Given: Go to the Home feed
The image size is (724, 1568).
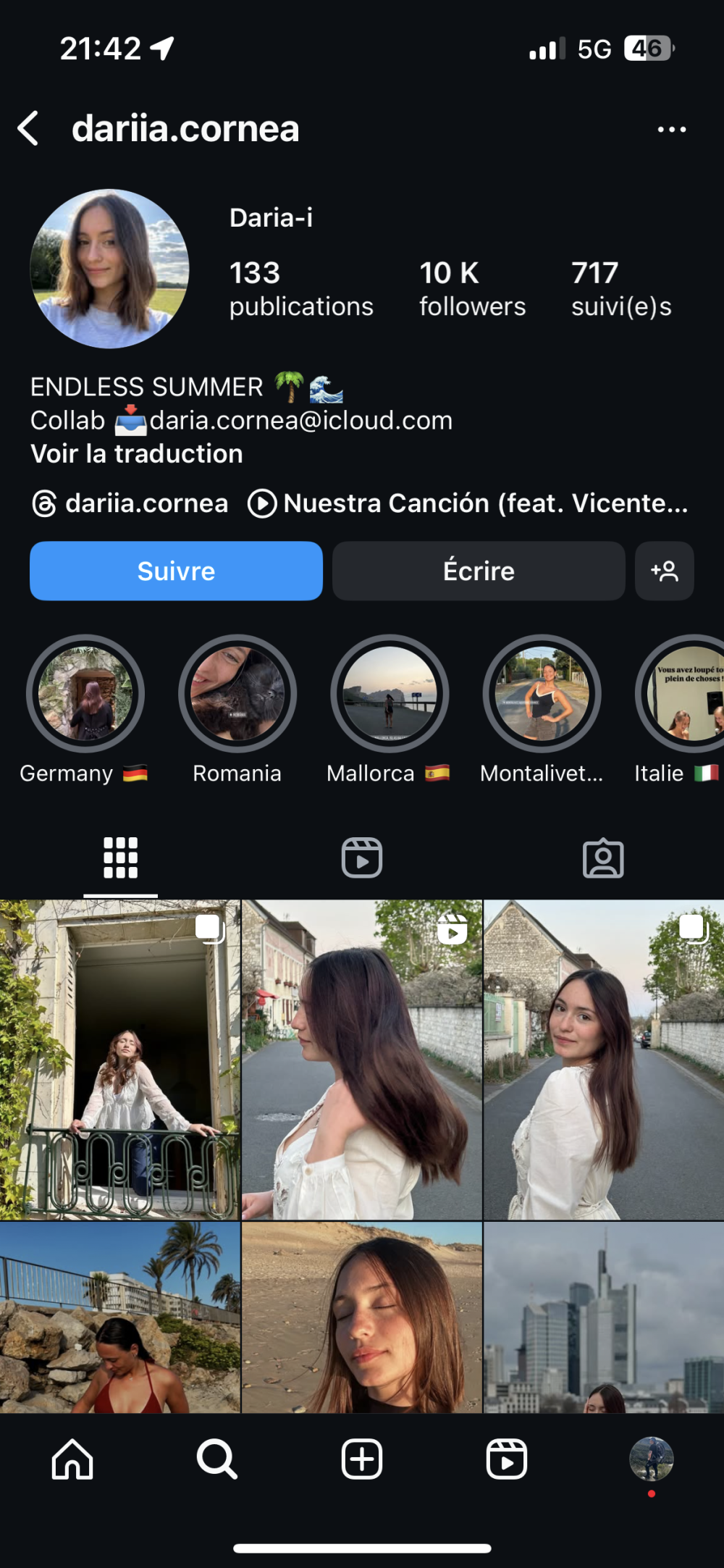Looking at the screenshot, I should coord(72,1458).
